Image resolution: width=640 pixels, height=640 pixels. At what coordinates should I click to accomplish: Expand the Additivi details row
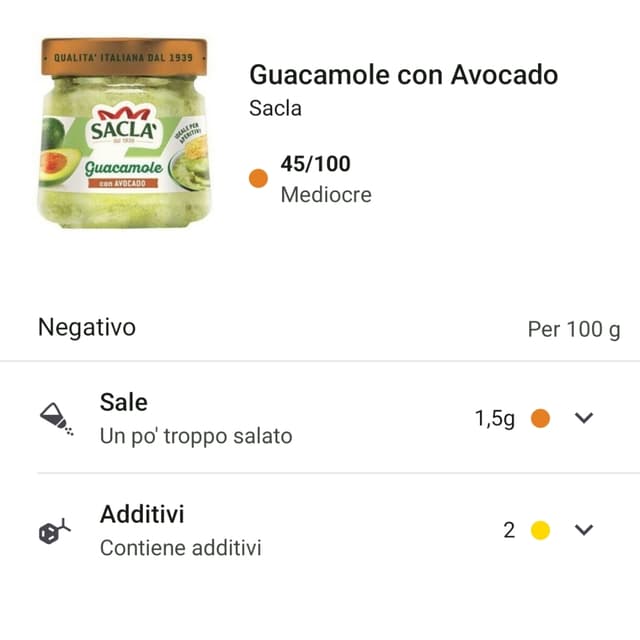585,530
